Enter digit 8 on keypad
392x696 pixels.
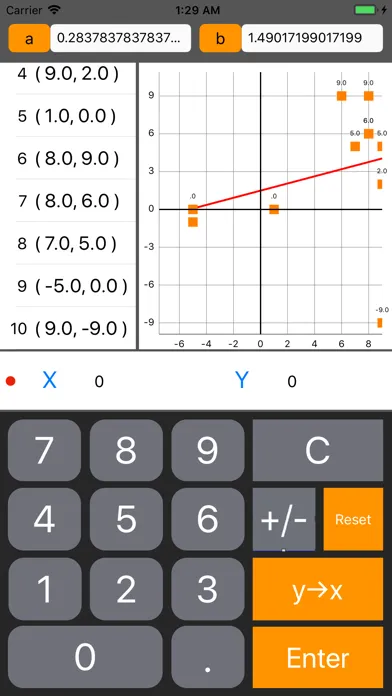point(126,450)
